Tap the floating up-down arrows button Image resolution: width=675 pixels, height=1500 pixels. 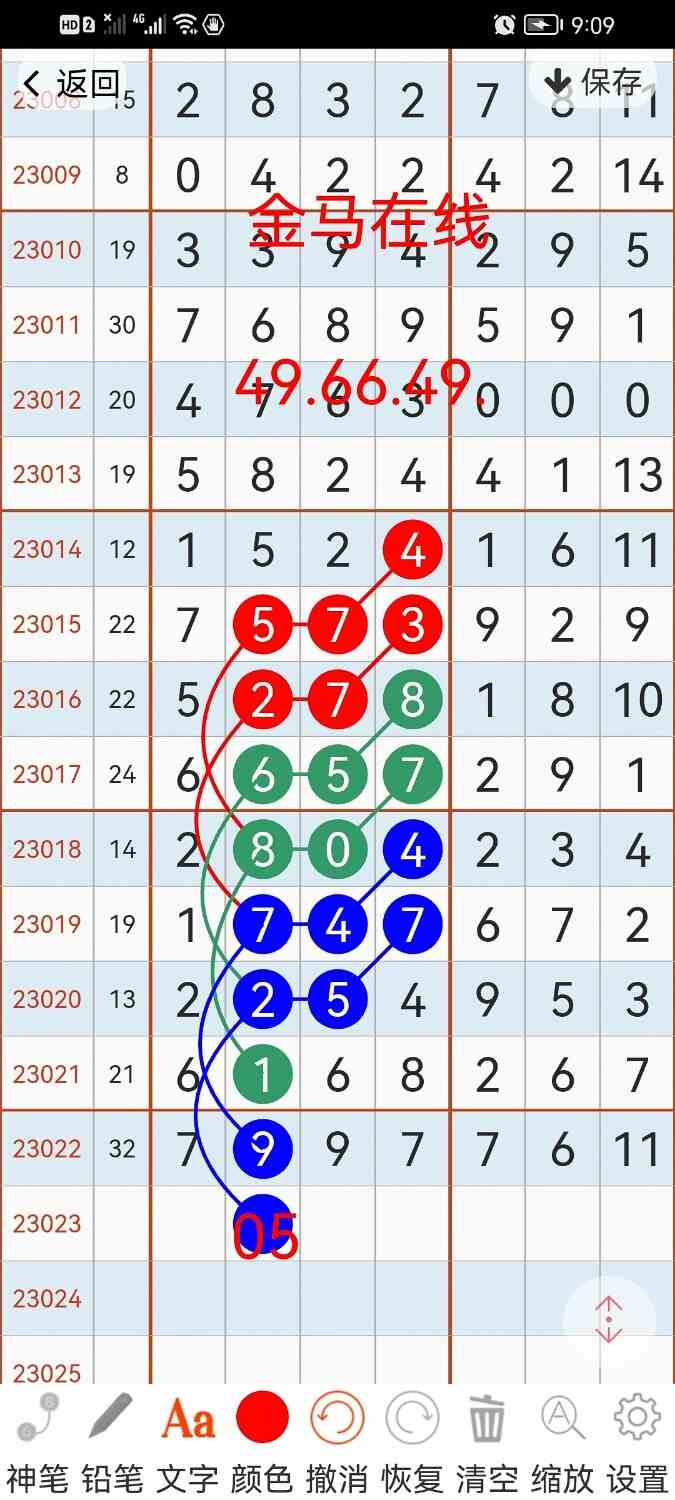pyautogui.click(x=609, y=1321)
